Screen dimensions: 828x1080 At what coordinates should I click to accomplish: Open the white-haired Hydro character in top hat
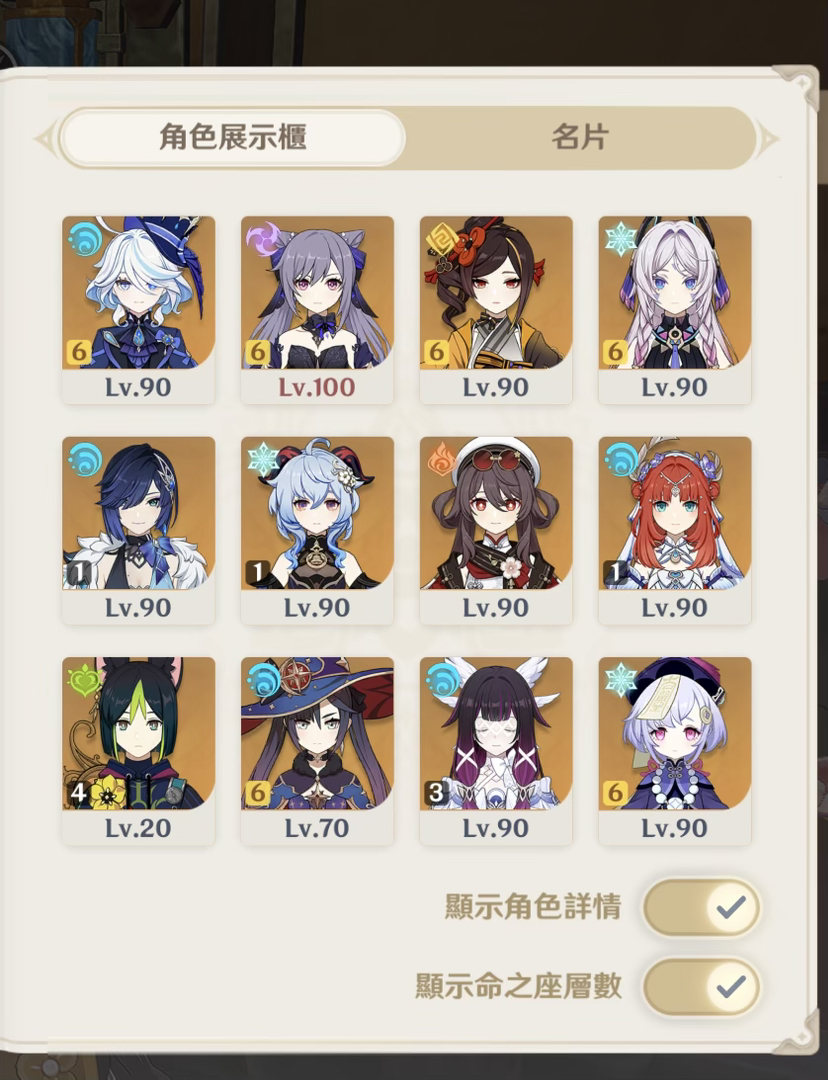point(138,308)
